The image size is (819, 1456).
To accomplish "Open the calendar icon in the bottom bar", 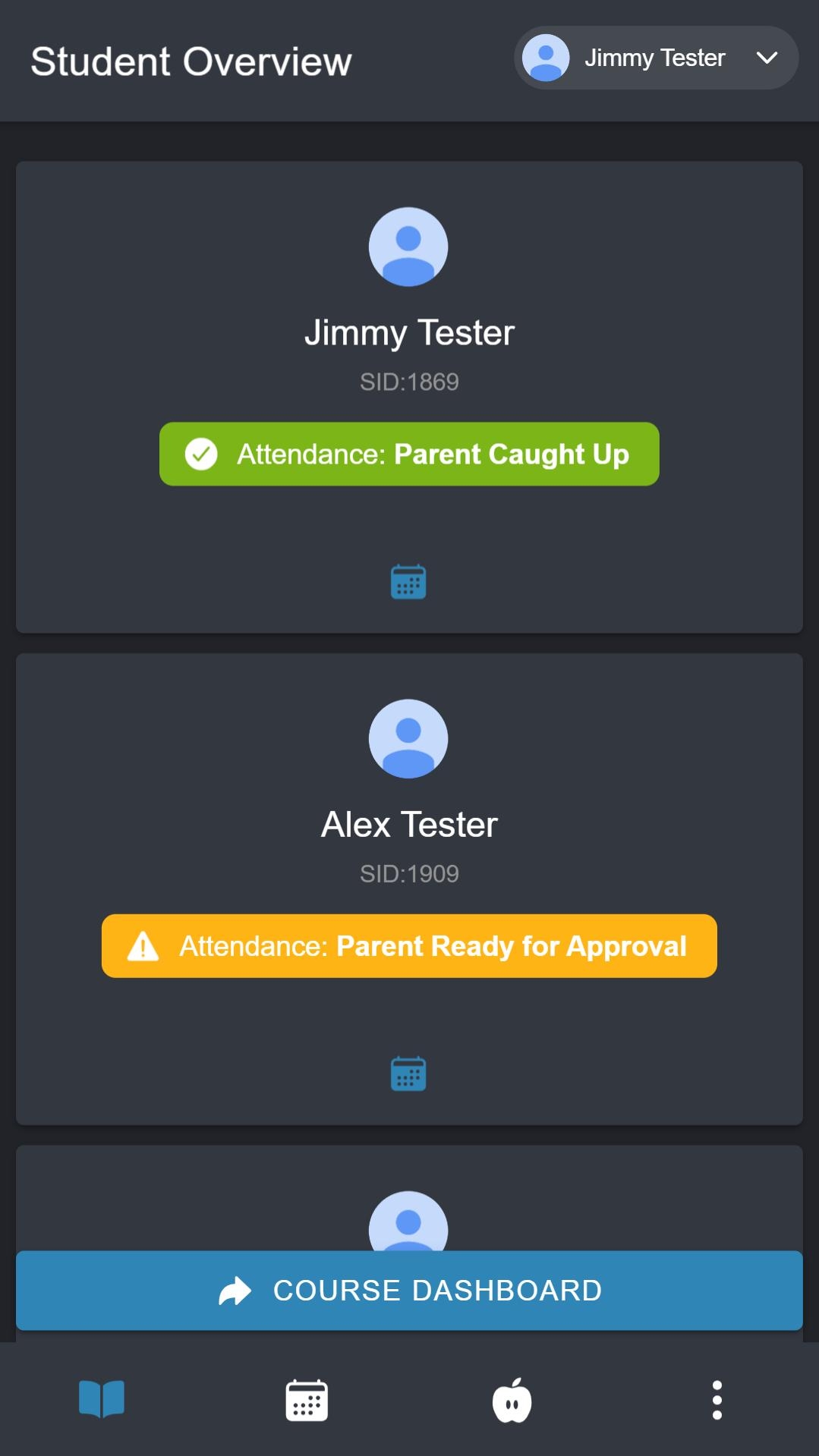I will pyautogui.click(x=307, y=1400).
